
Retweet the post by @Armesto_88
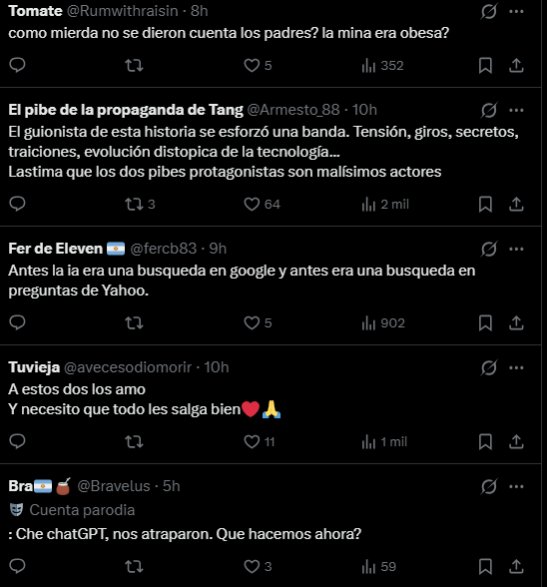[x=134, y=204]
